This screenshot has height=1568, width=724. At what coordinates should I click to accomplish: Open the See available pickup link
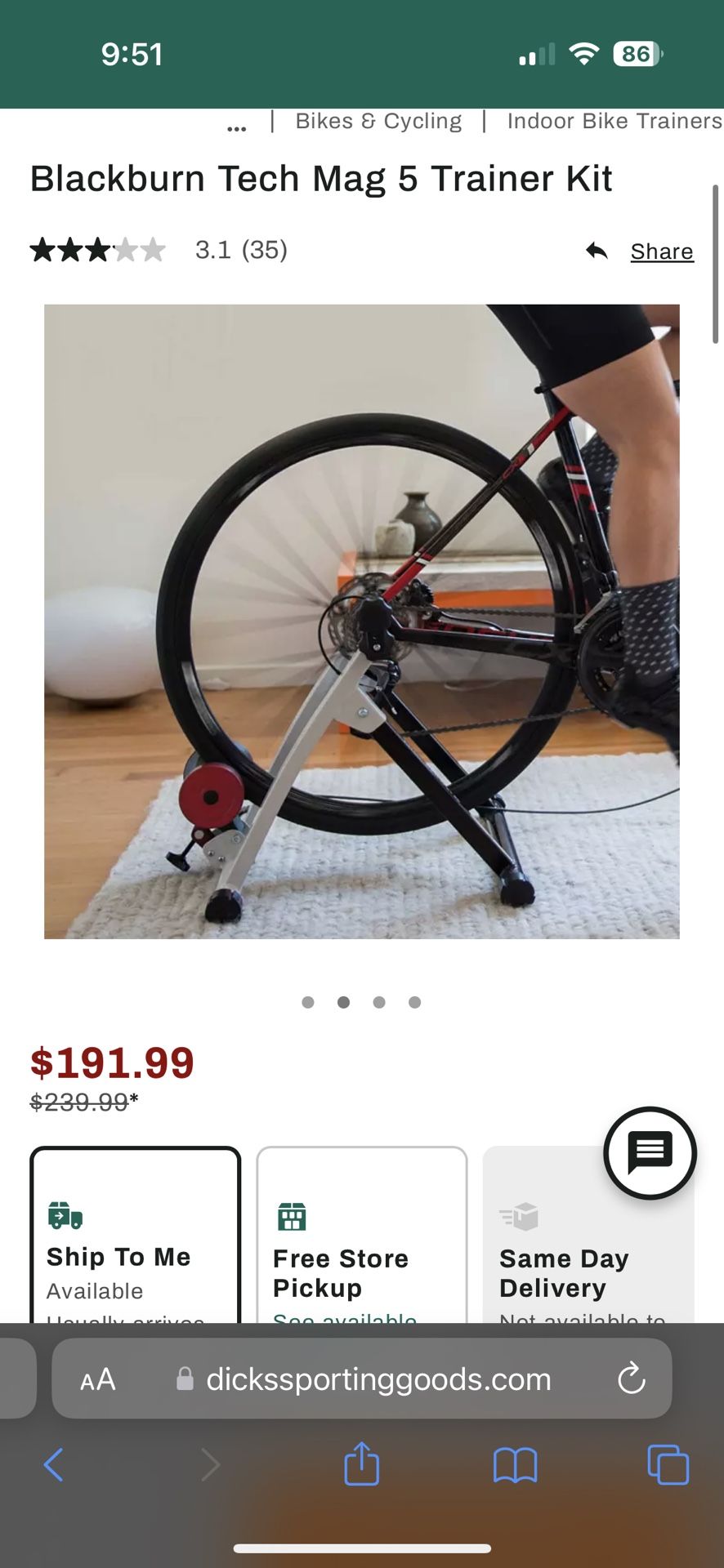pyautogui.click(x=345, y=1317)
